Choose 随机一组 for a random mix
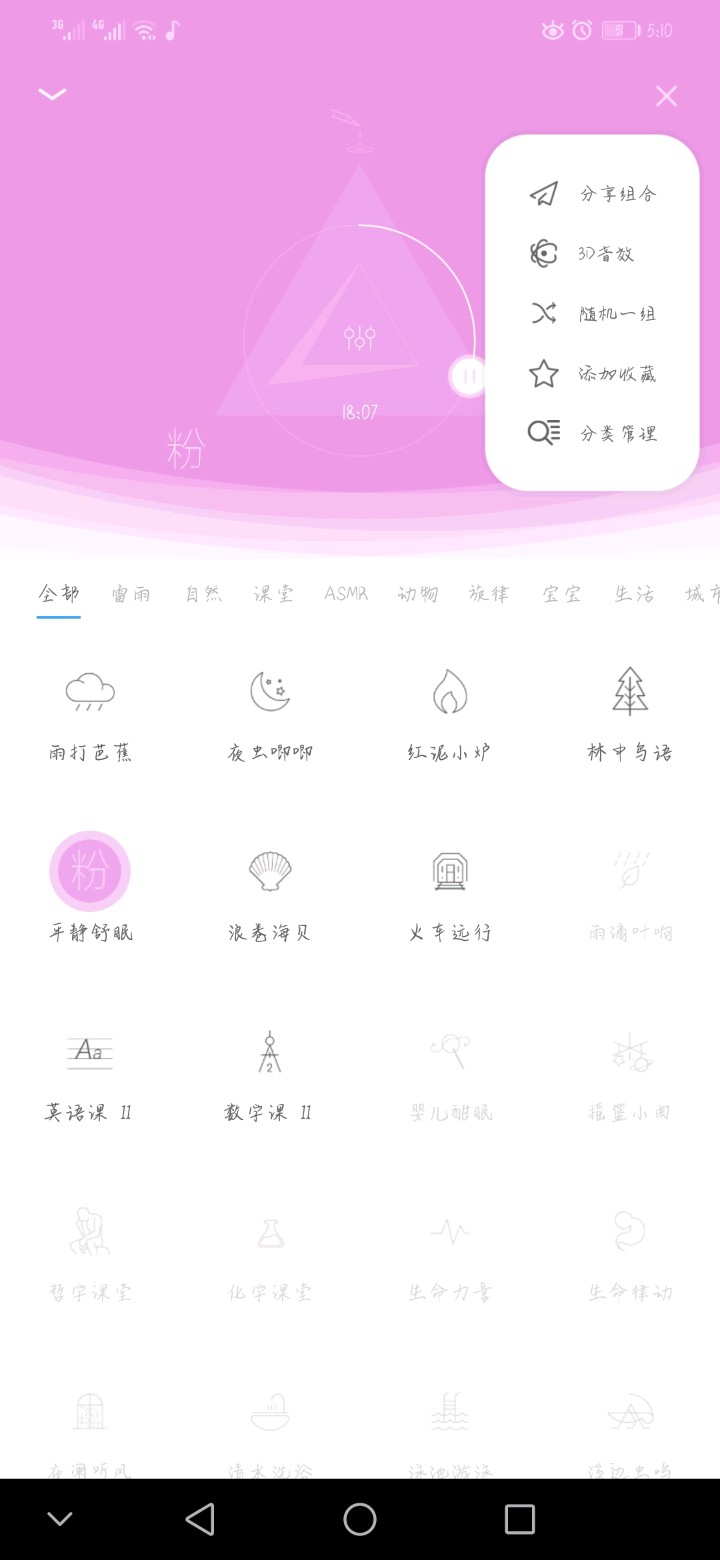The width and height of the screenshot is (720, 1560). click(x=592, y=314)
